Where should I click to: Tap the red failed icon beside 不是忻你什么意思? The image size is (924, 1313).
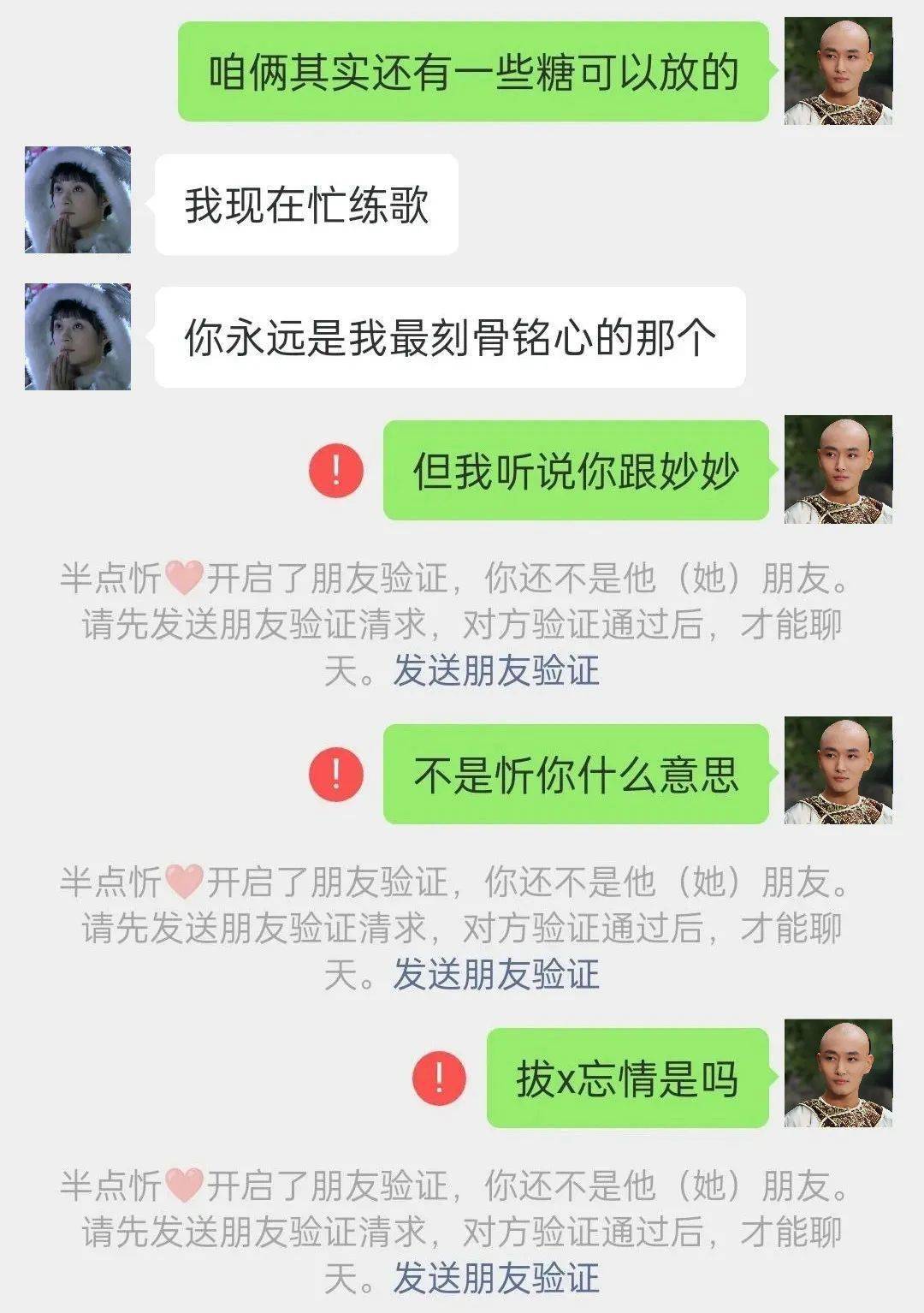point(336,774)
